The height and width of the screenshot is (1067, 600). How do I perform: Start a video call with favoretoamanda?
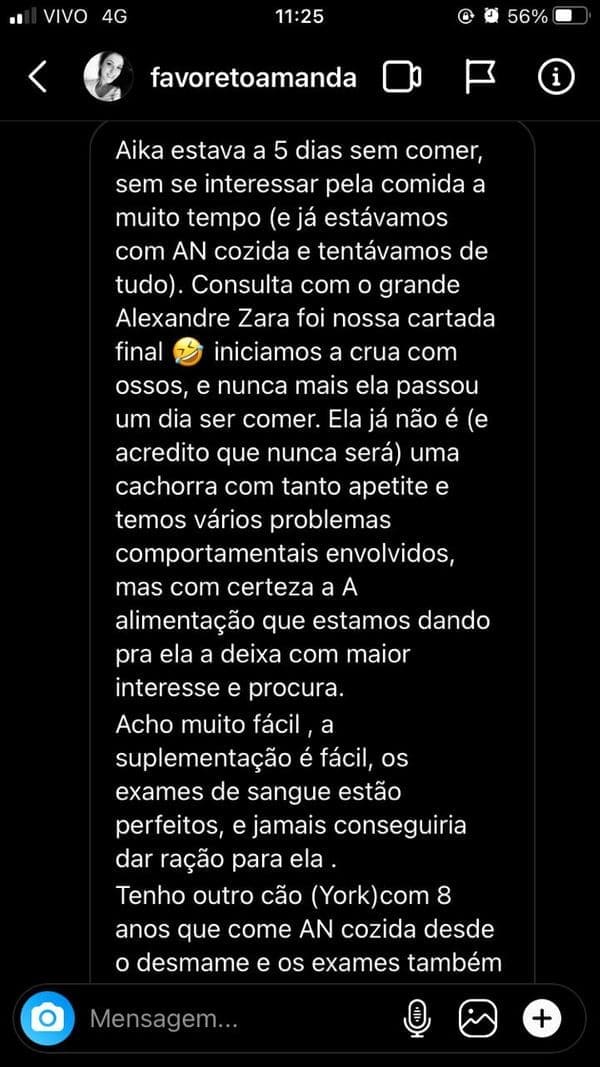coord(402,77)
